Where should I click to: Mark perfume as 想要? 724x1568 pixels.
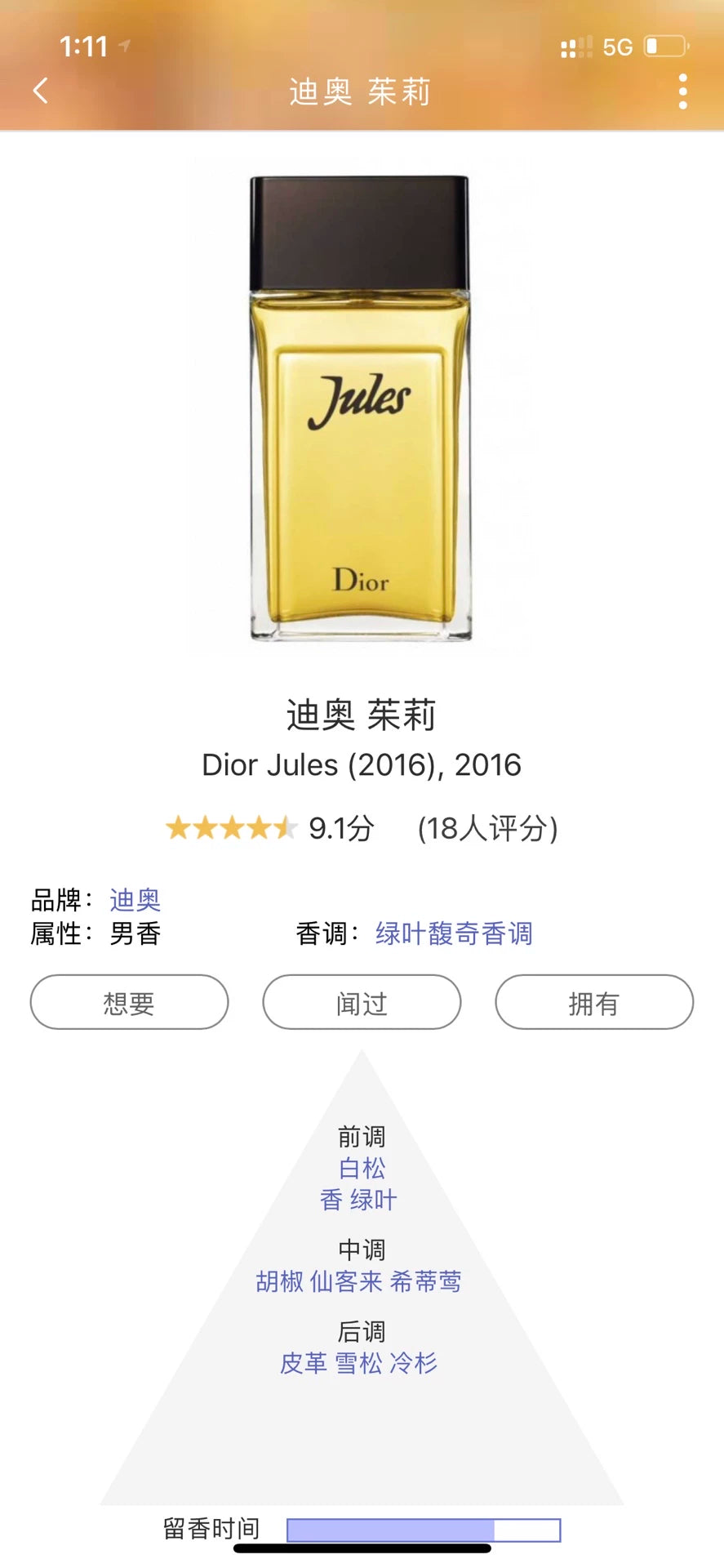129,1002
